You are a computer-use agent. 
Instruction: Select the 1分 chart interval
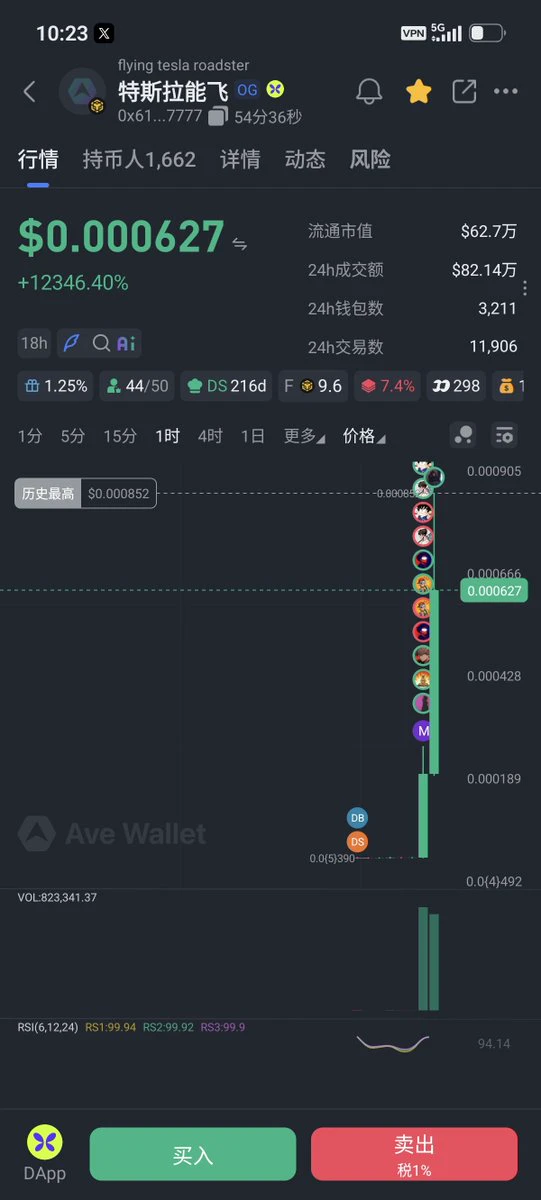click(30, 436)
